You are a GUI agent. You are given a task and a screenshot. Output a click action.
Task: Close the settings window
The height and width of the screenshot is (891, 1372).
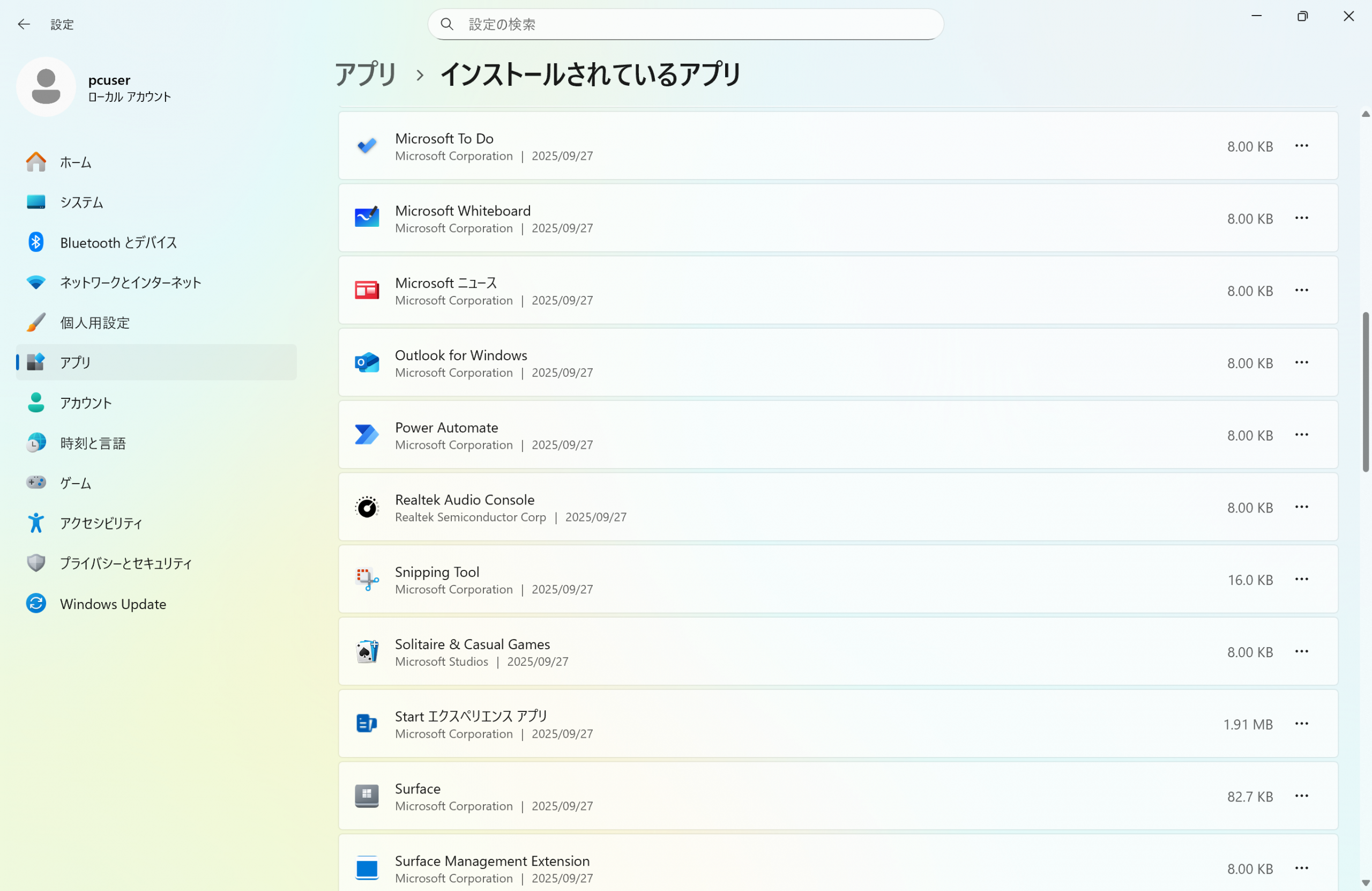tap(1348, 16)
